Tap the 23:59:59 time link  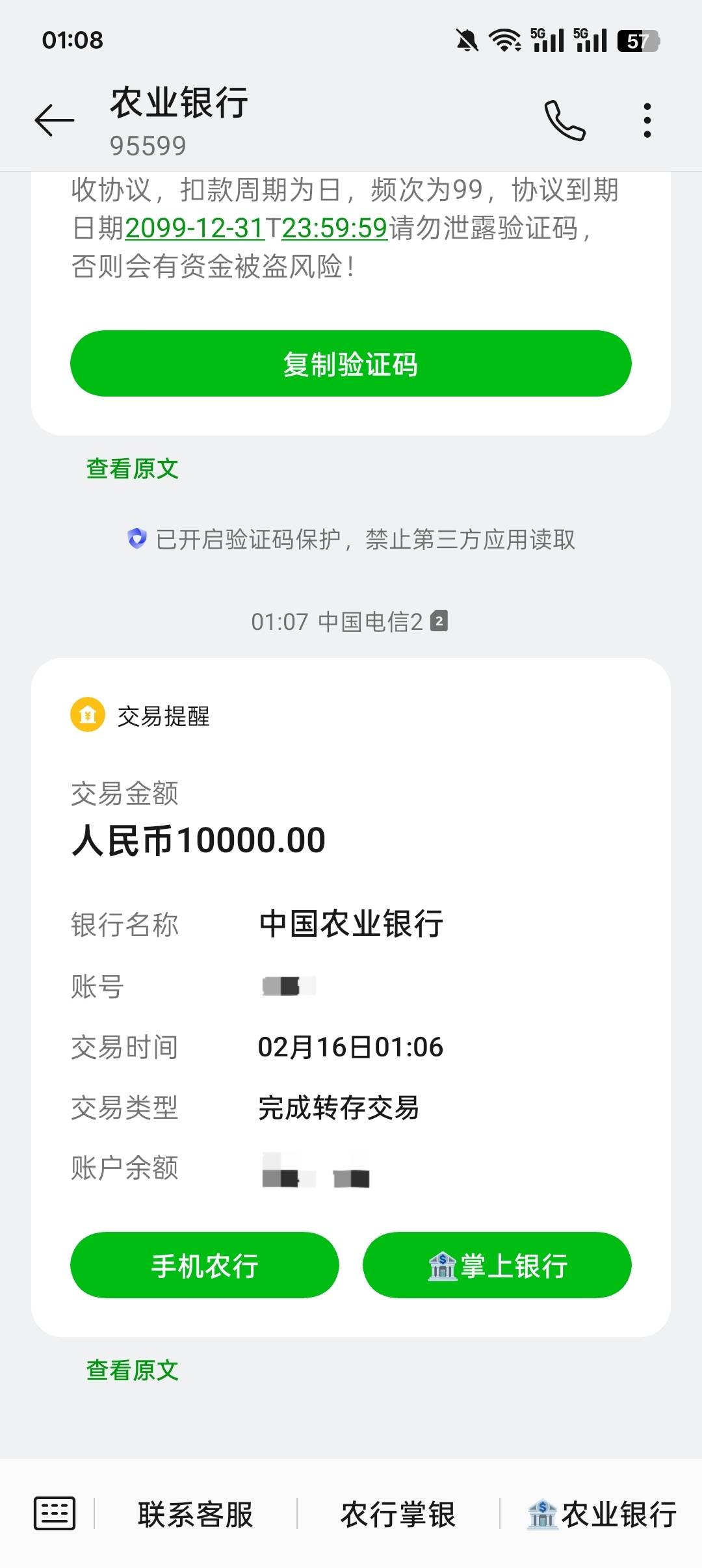pyautogui.click(x=335, y=228)
